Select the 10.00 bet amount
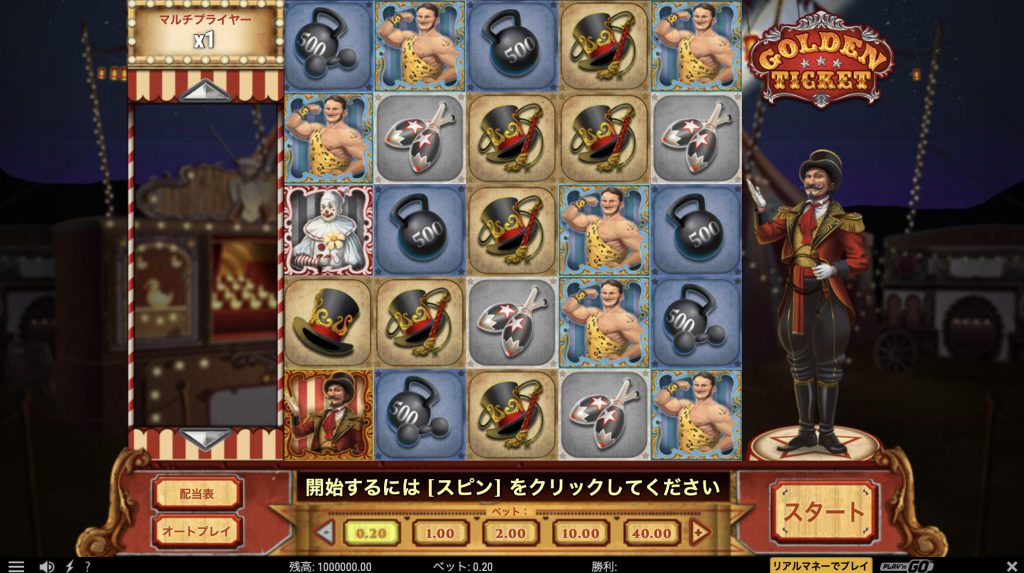The height and width of the screenshot is (573, 1024). pos(580,533)
